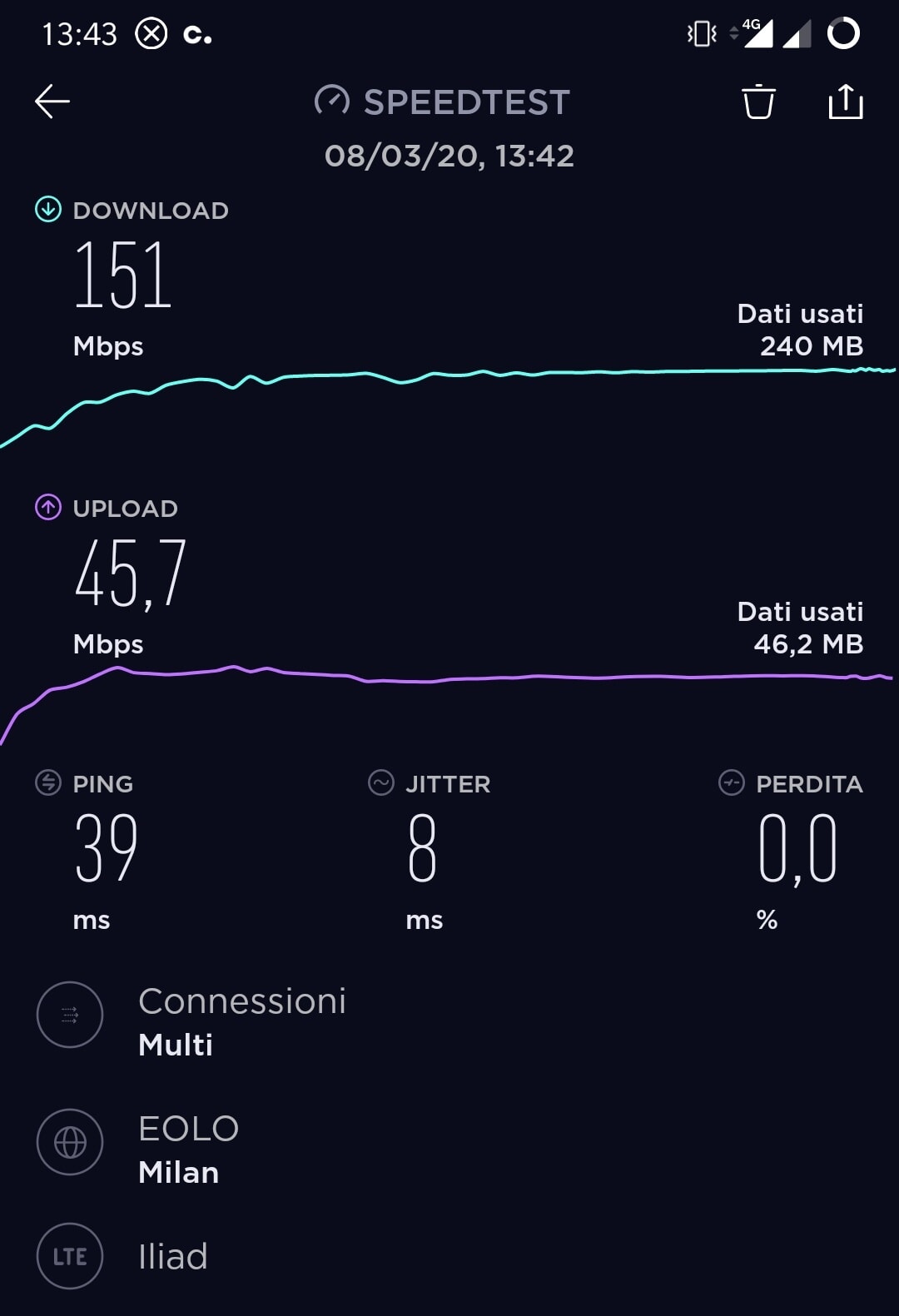The width and height of the screenshot is (899, 1316).
Task: Delete this speed test result
Action: pyautogui.click(x=758, y=102)
